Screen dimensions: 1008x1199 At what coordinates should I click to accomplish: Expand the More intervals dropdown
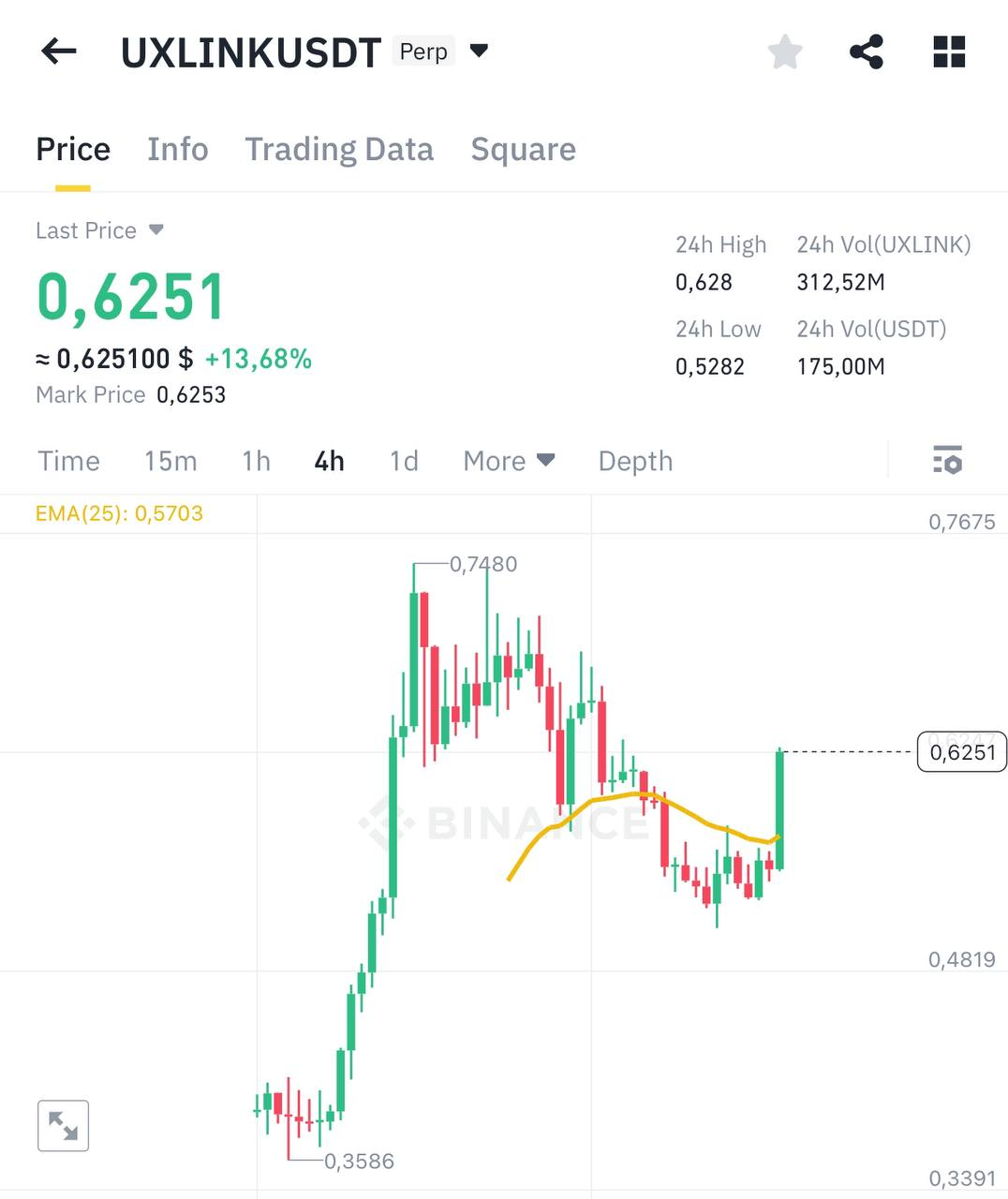tap(509, 461)
